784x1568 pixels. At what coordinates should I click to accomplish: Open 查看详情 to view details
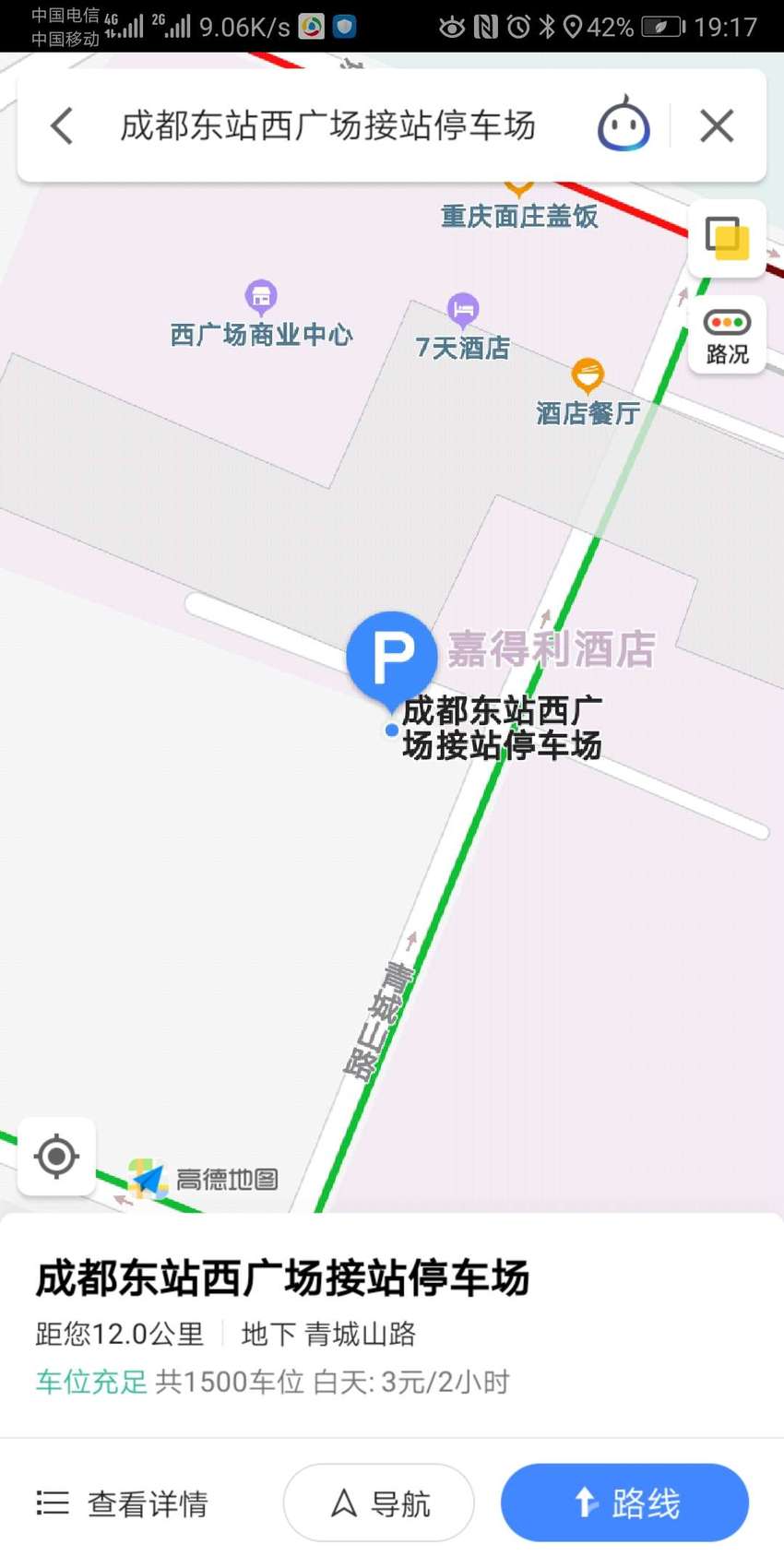coord(123,1503)
